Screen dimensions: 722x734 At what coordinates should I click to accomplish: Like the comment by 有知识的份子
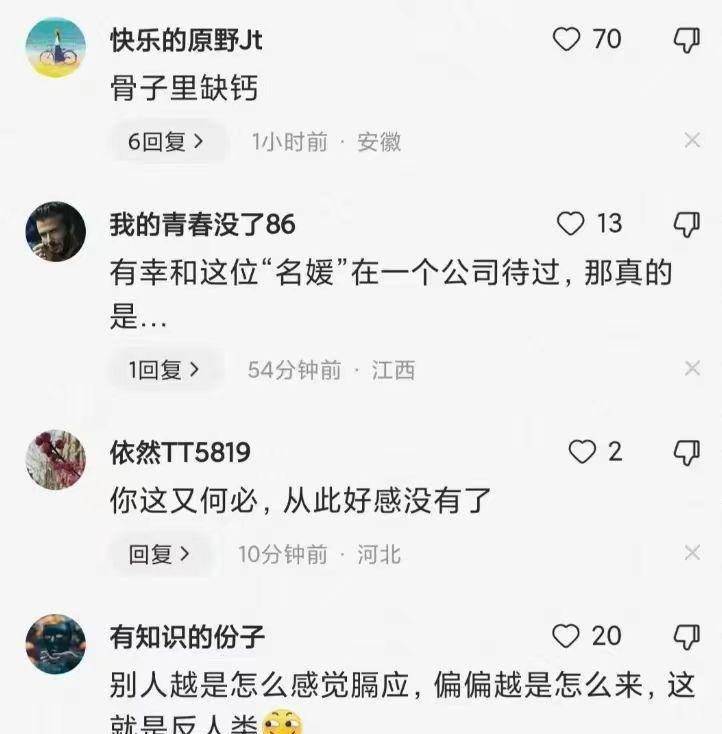566,636
